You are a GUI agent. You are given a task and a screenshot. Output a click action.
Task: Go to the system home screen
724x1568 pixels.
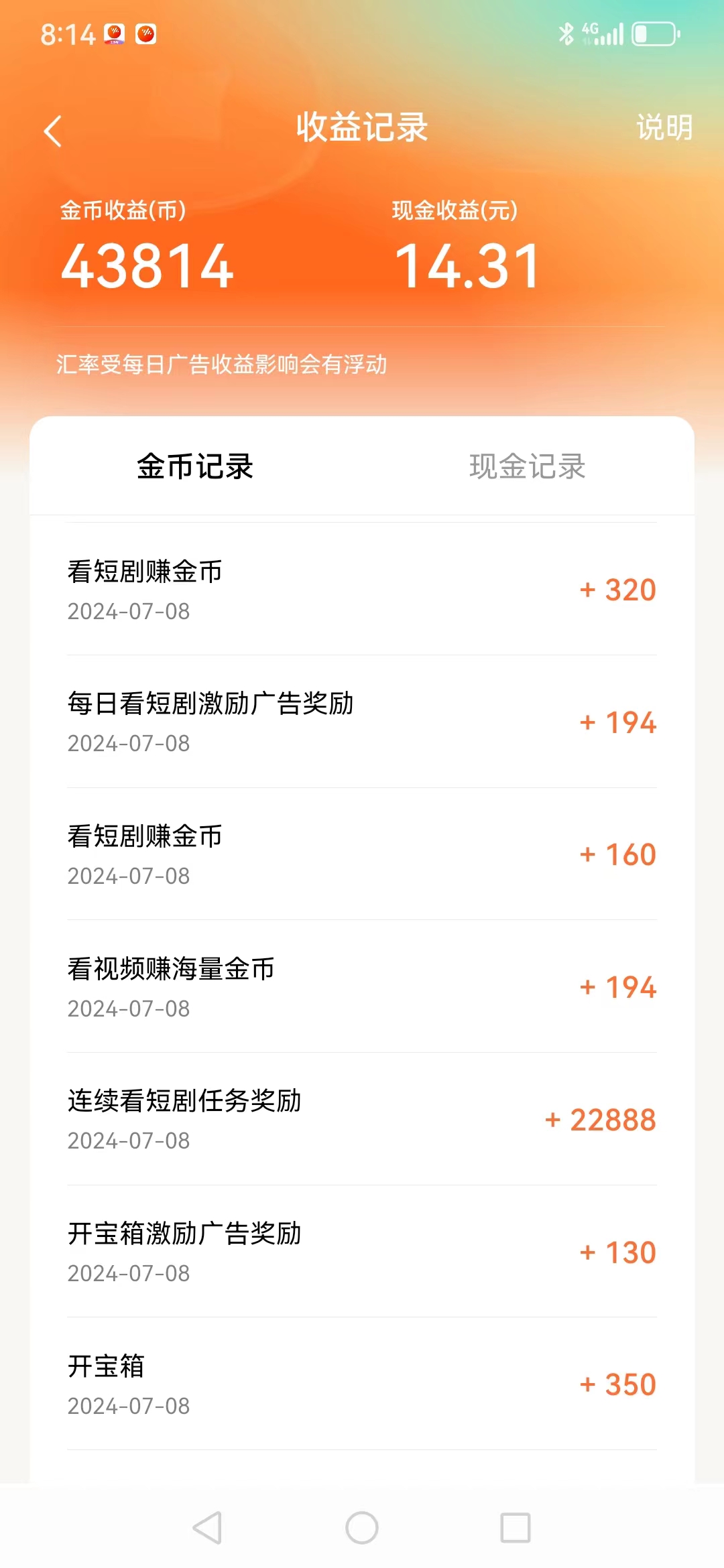click(x=362, y=1528)
